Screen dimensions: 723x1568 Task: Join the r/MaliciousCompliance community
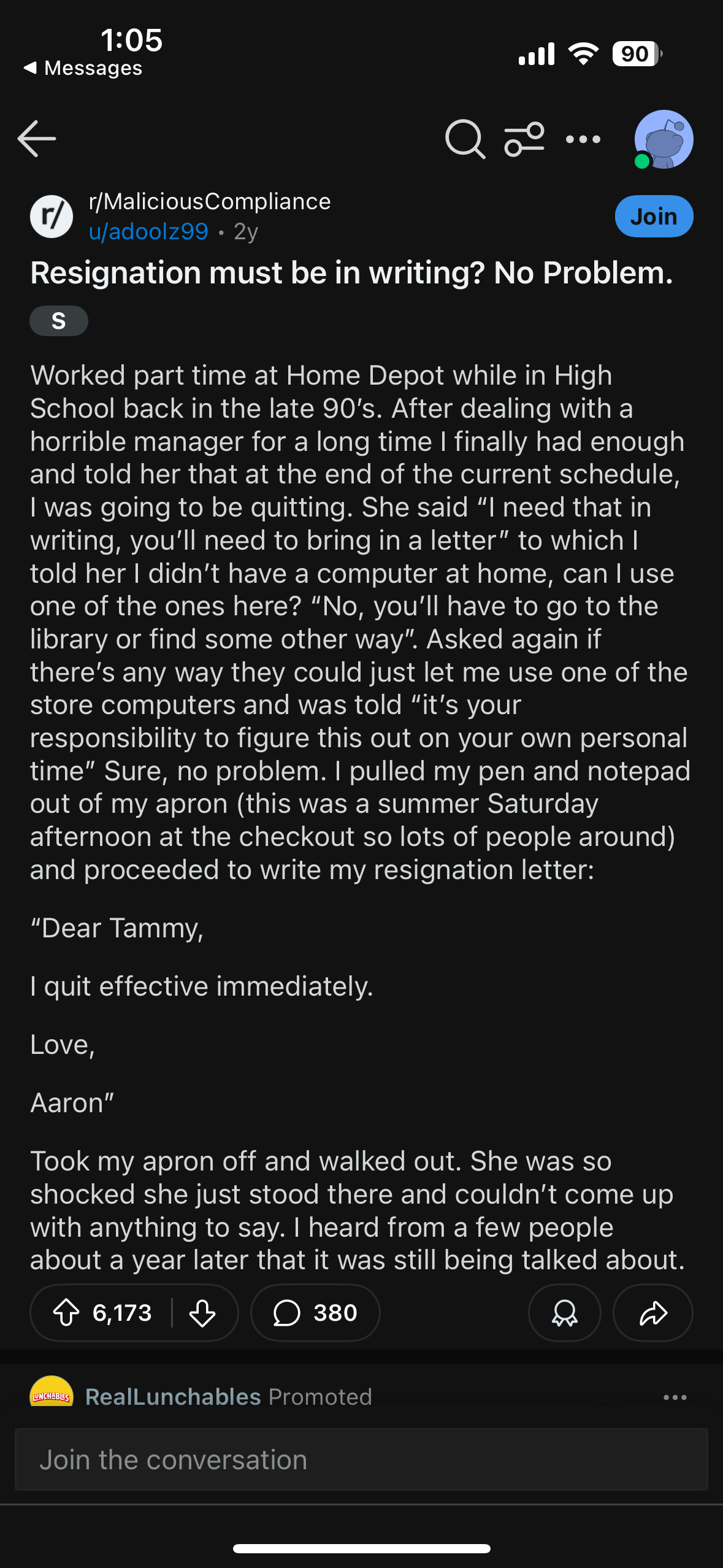pos(654,217)
